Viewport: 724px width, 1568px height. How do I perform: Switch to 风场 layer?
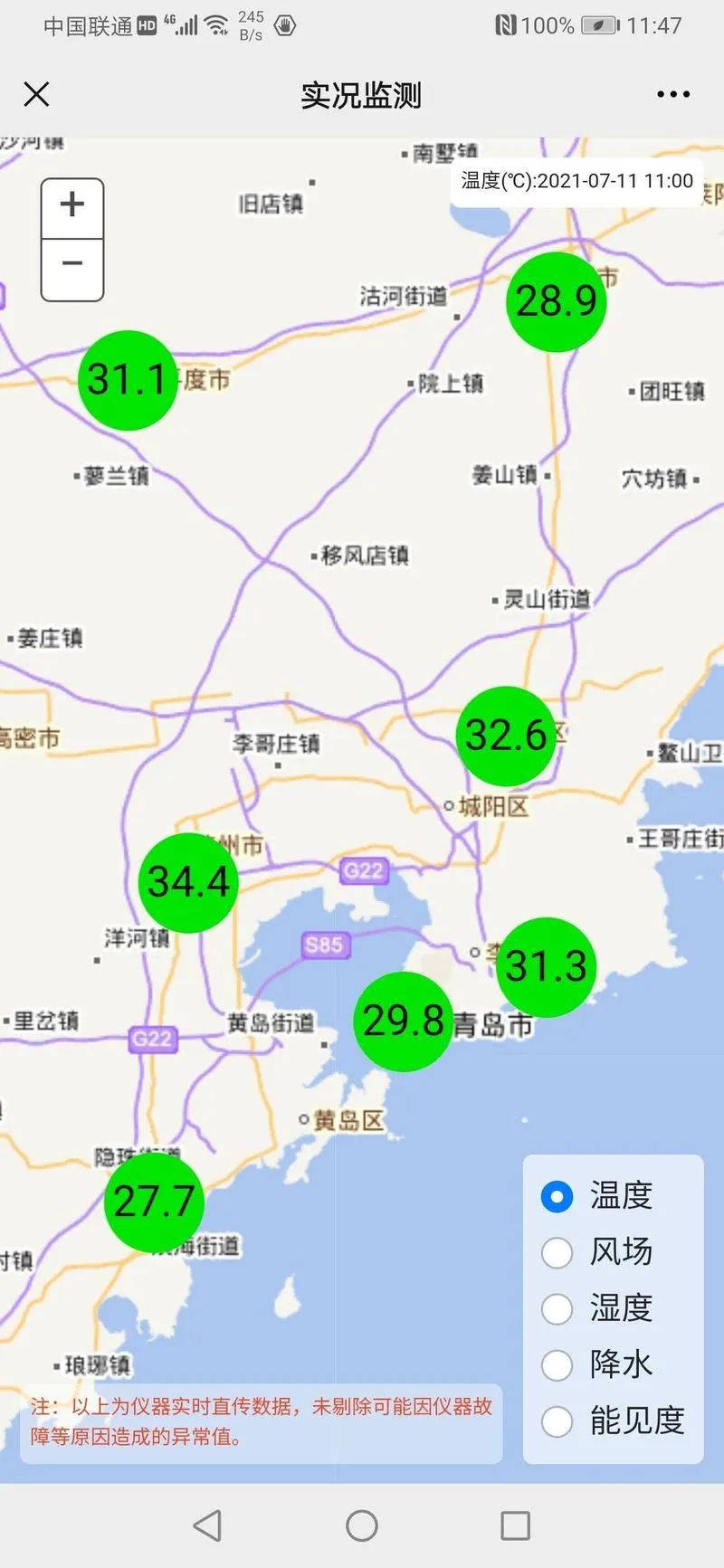tap(557, 1252)
